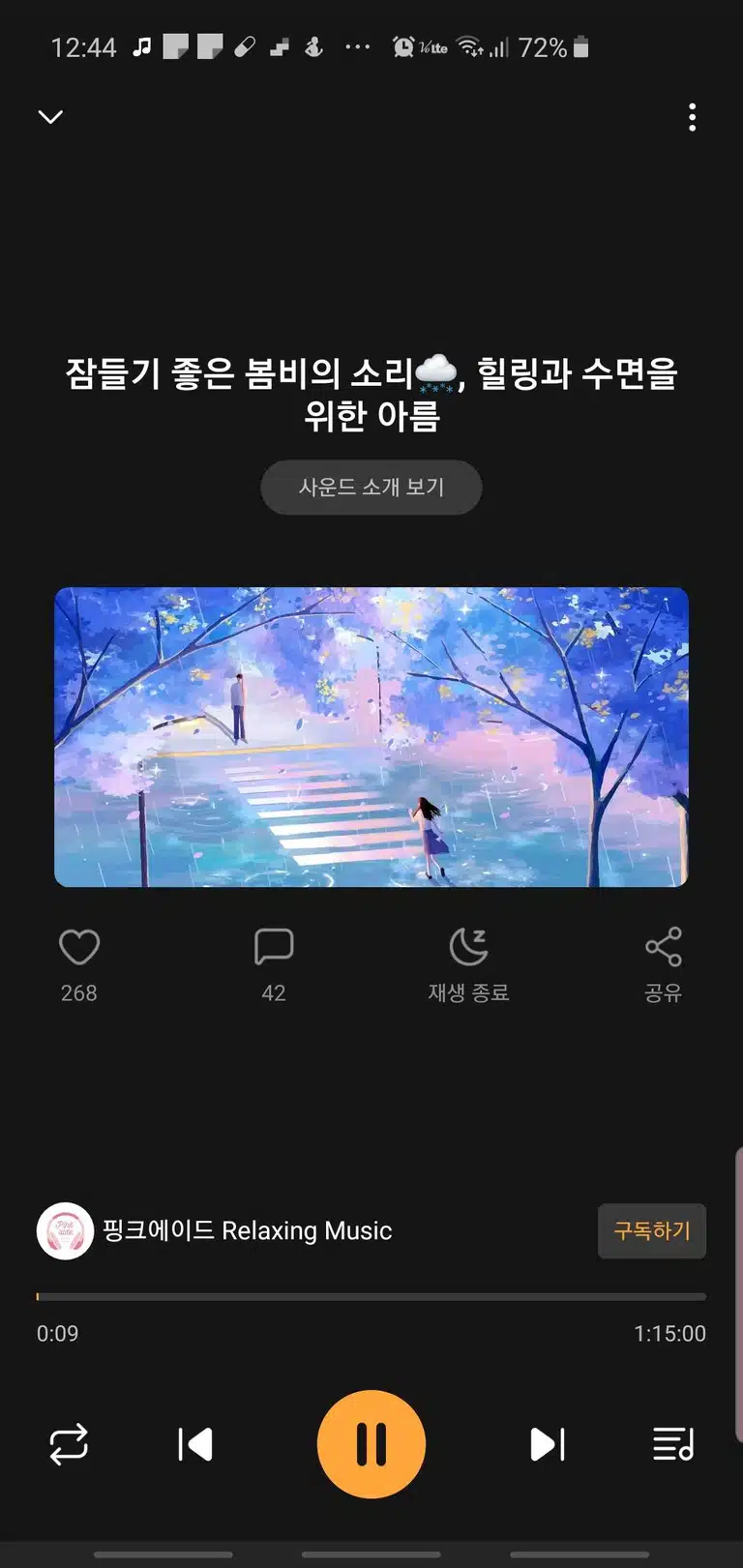The width and height of the screenshot is (743, 1568).
Task: Tap the middle of the playback progress bar
Action: [x=371, y=1296]
